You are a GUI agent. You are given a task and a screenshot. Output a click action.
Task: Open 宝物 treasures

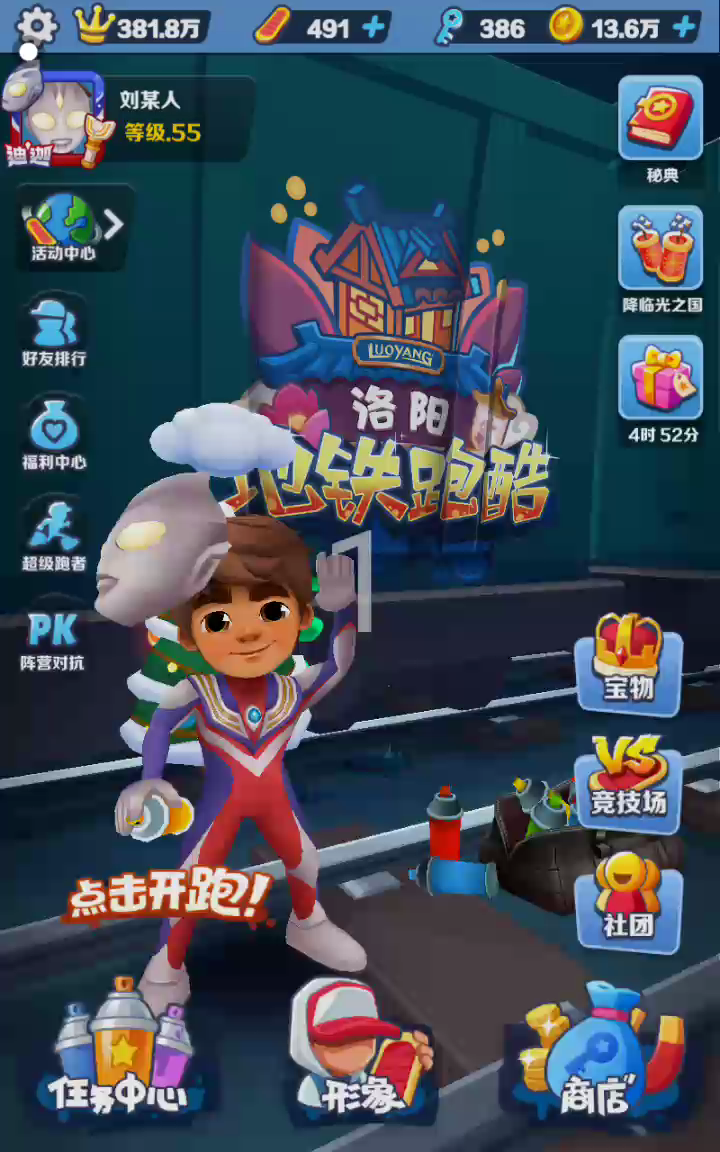click(628, 660)
